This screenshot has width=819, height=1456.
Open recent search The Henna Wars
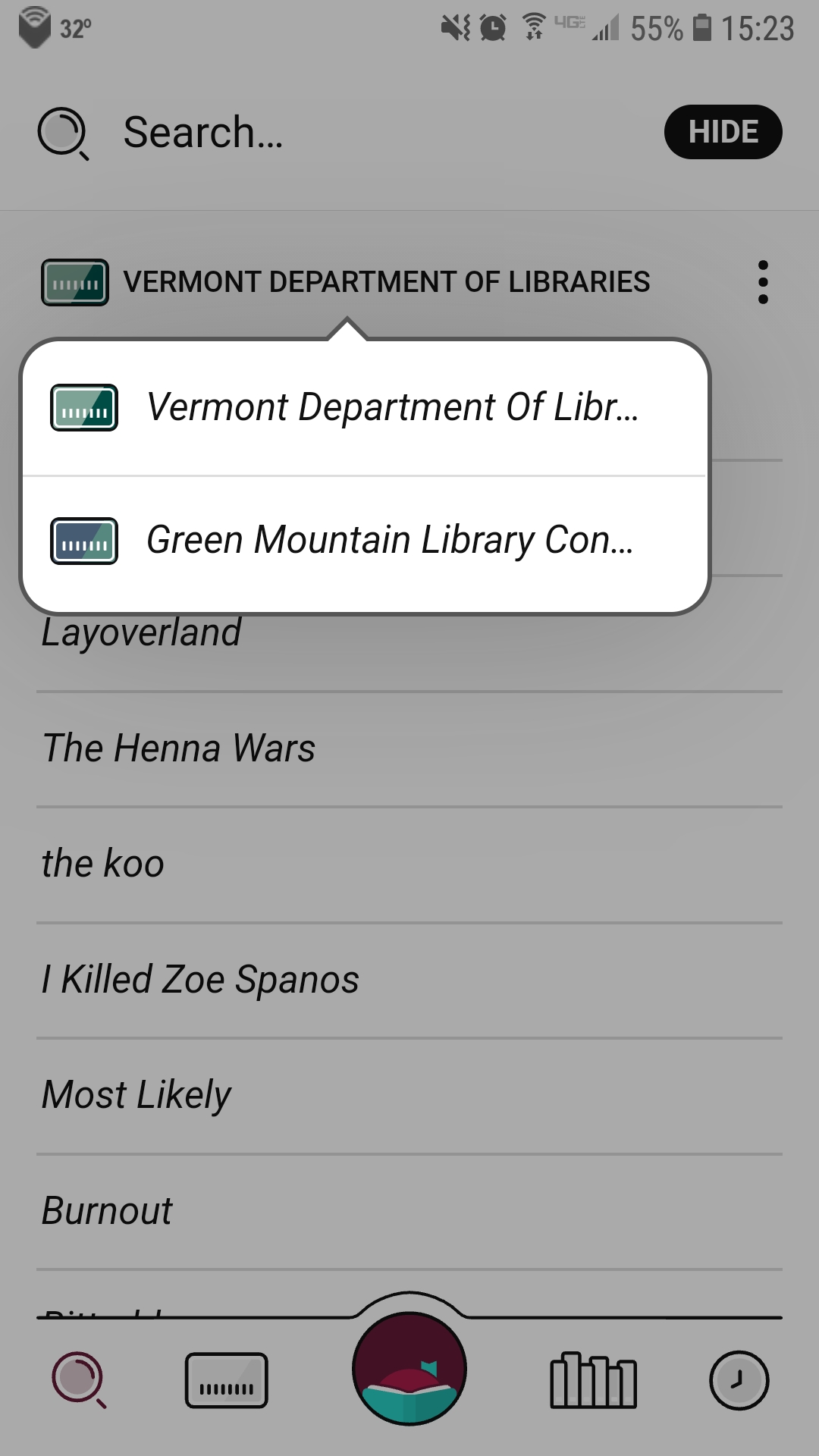point(179,748)
